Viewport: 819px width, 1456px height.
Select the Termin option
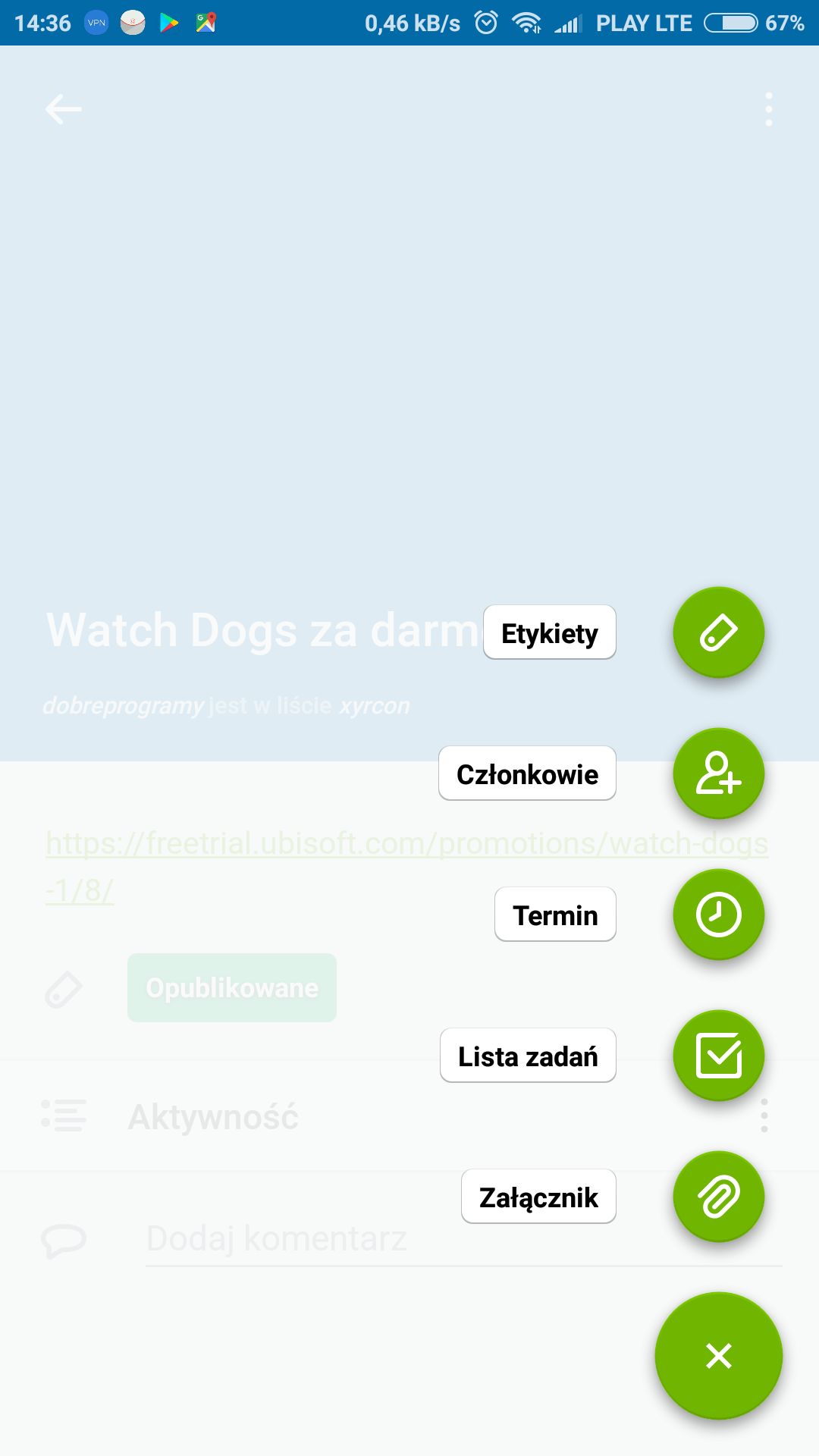point(555,915)
